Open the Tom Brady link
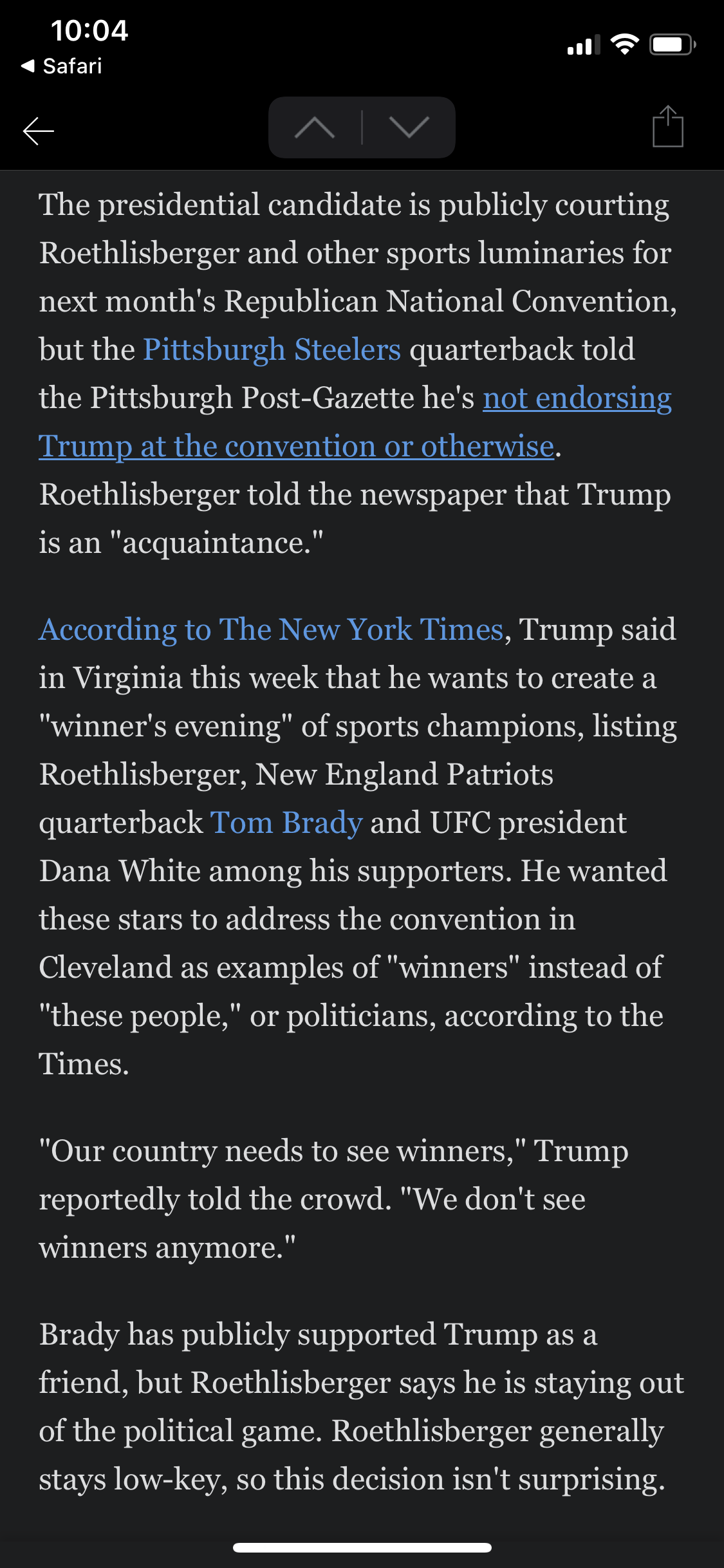The width and height of the screenshot is (724, 1568). 286,823
